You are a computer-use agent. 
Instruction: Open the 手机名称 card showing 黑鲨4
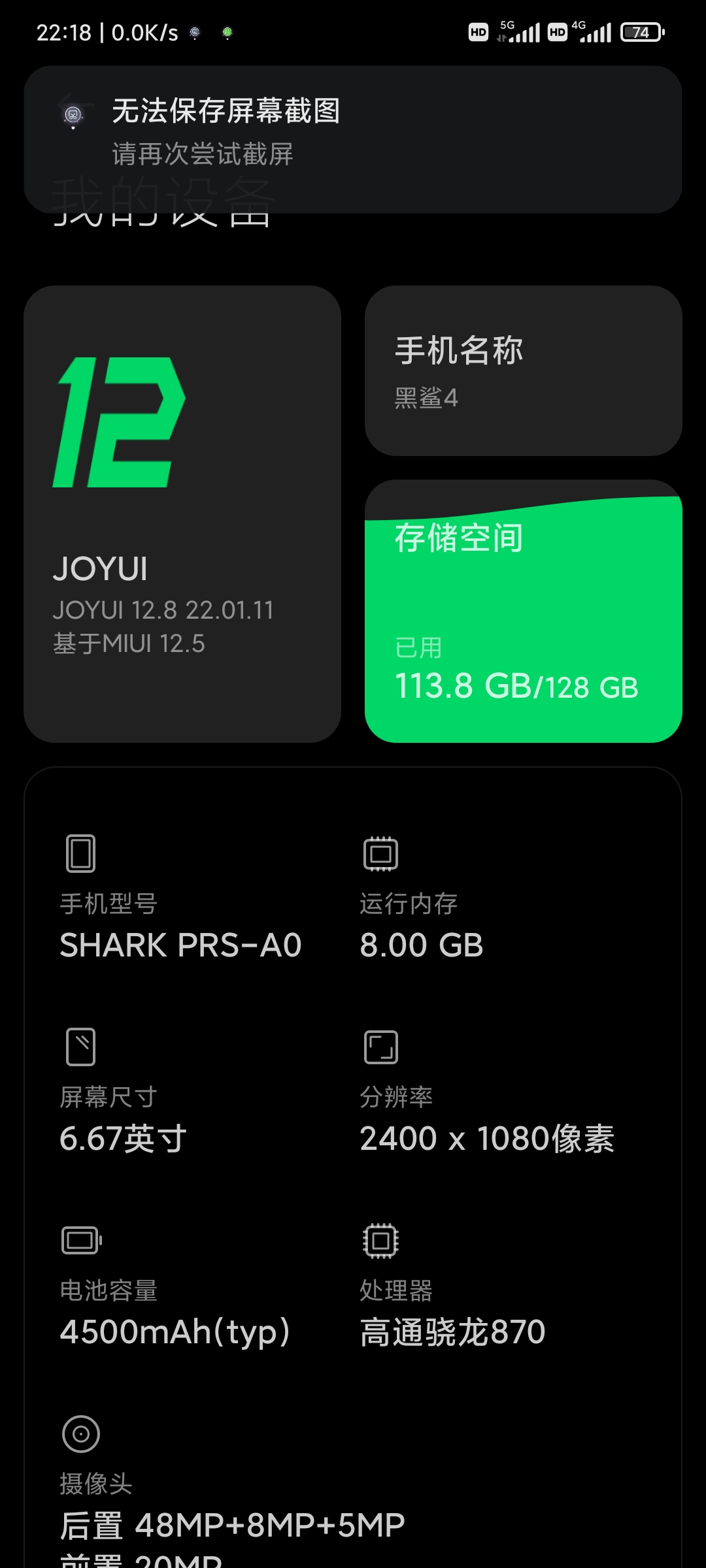click(523, 370)
